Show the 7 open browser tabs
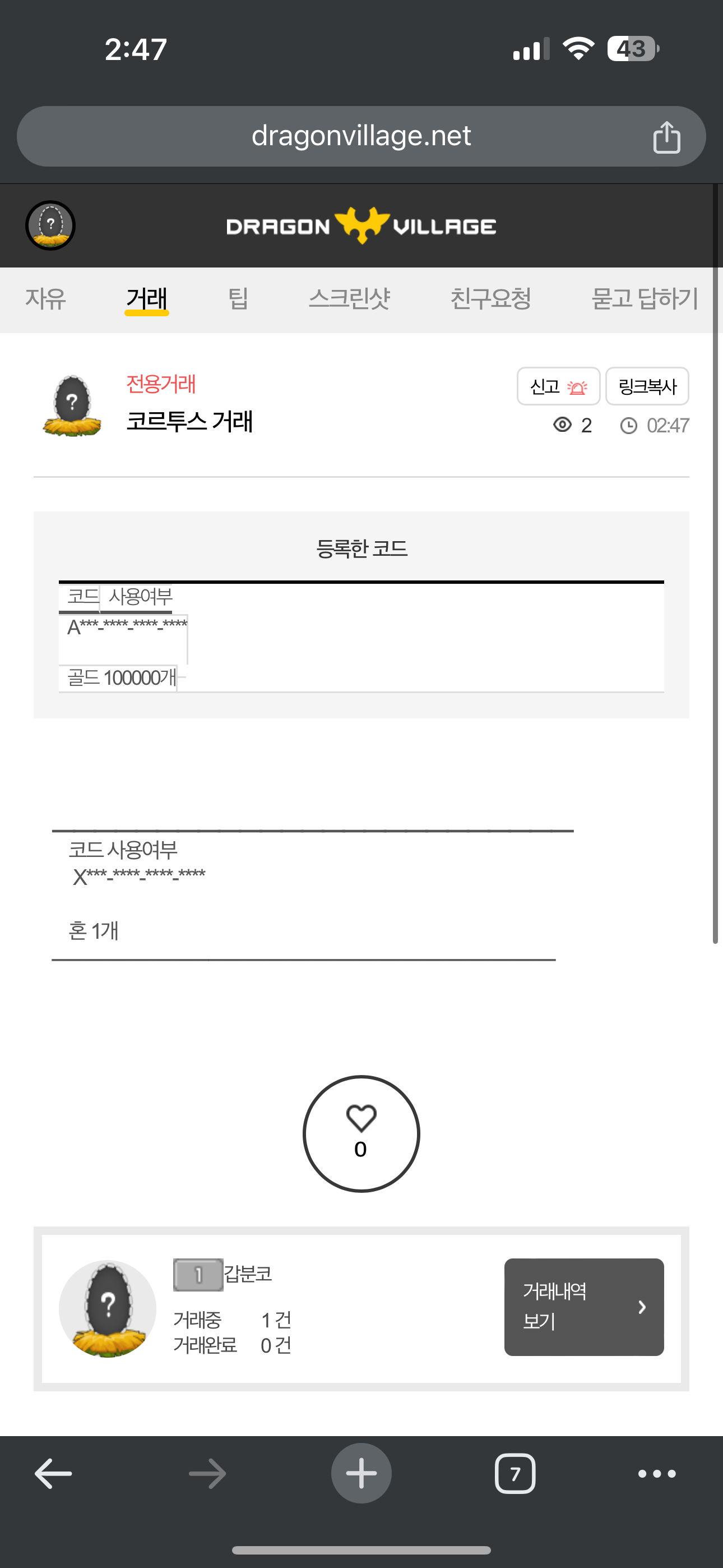This screenshot has height=1568, width=723. click(515, 1474)
